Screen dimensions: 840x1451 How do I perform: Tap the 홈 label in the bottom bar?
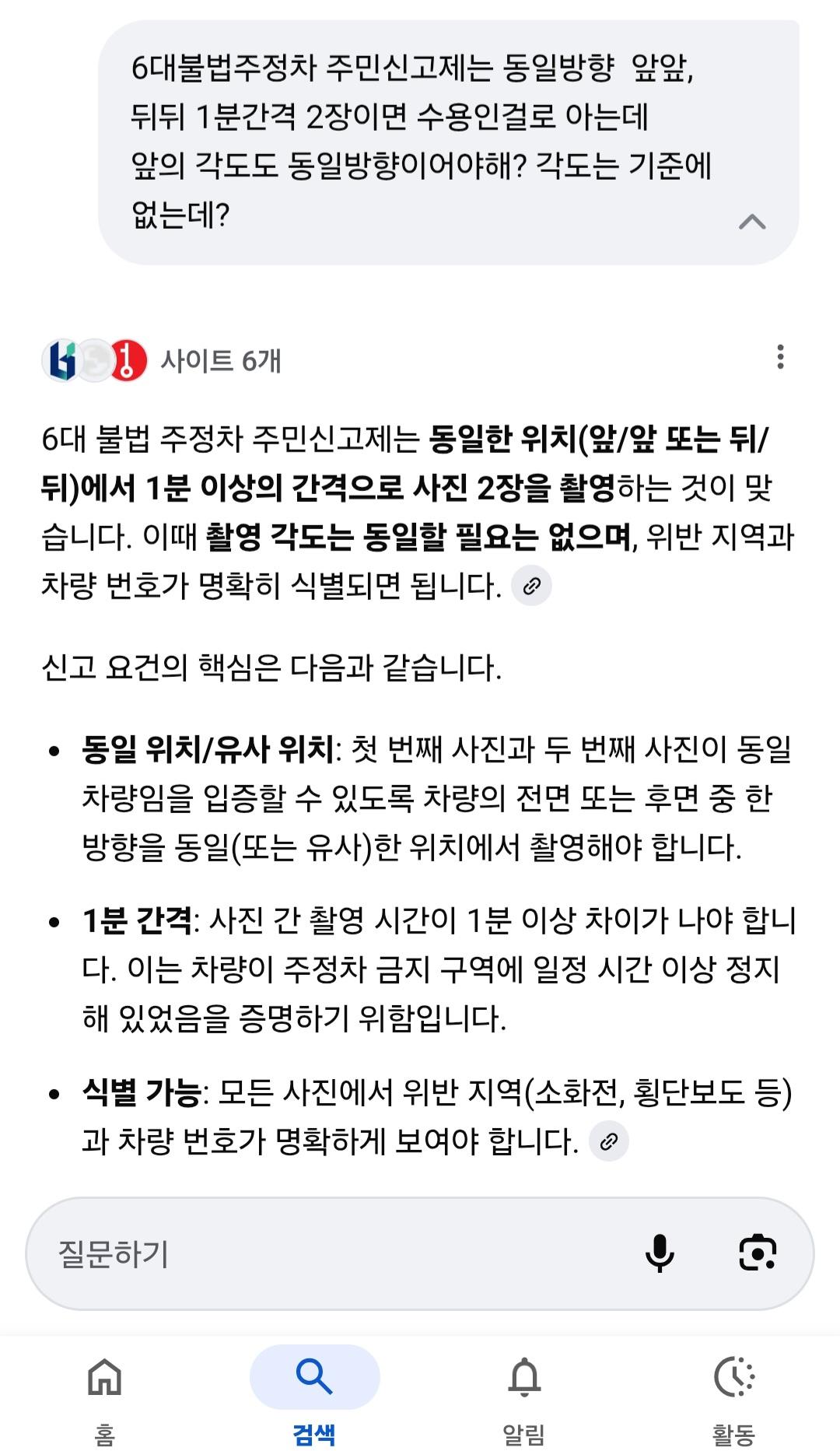point(105,1432)
